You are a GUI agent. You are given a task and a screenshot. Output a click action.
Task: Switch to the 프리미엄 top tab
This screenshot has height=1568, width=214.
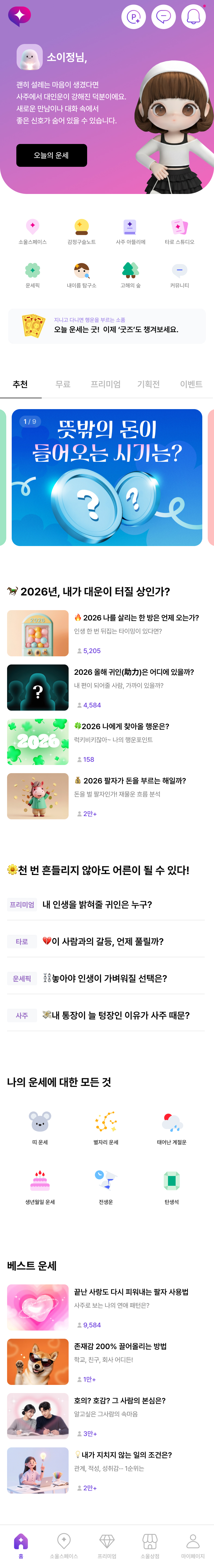[105, 384]
